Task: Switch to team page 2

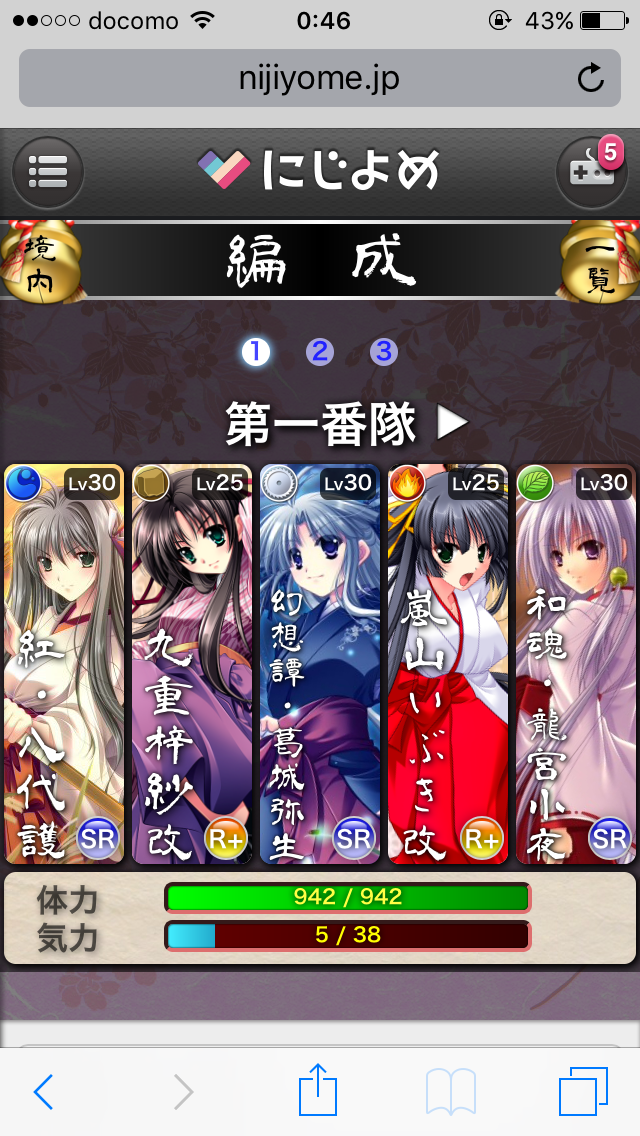Action: (320, 352)
